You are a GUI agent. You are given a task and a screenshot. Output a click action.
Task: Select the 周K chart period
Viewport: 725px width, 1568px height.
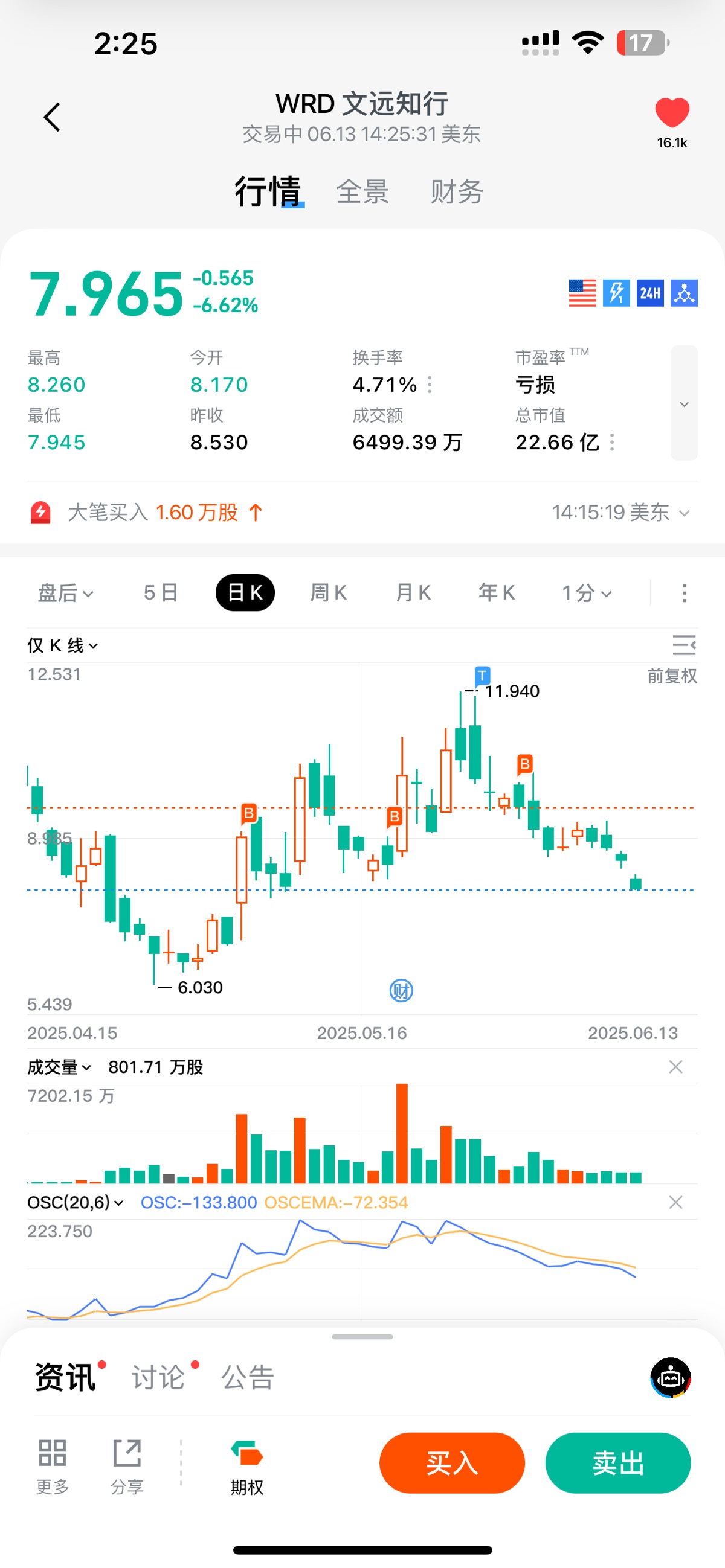tap(329, 593)
